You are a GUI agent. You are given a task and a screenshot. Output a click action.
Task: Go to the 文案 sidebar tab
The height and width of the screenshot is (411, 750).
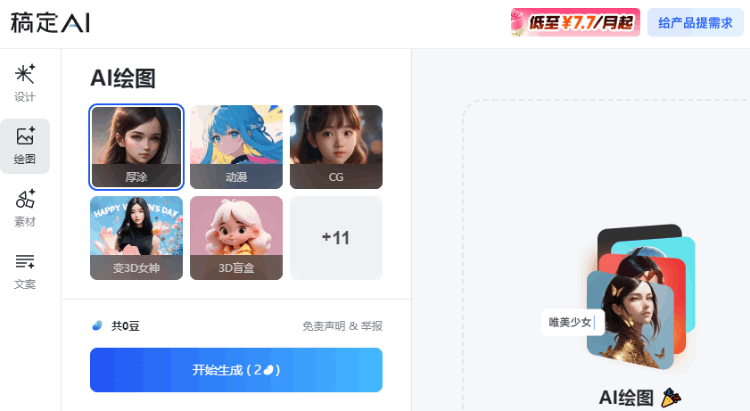pyautogui.click(x=25, y=270)
